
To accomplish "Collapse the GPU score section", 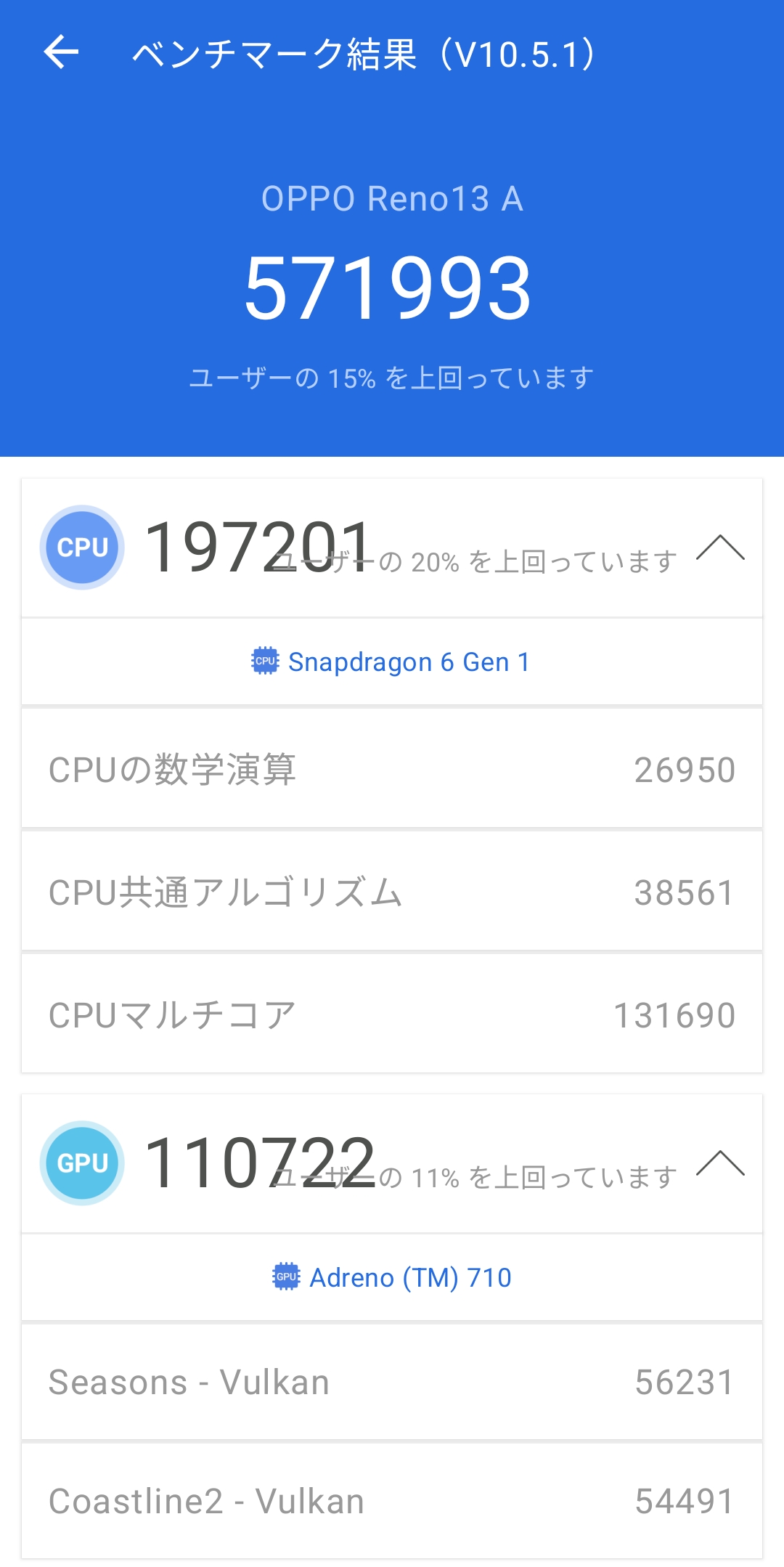I will click(x=720, y=1163).
